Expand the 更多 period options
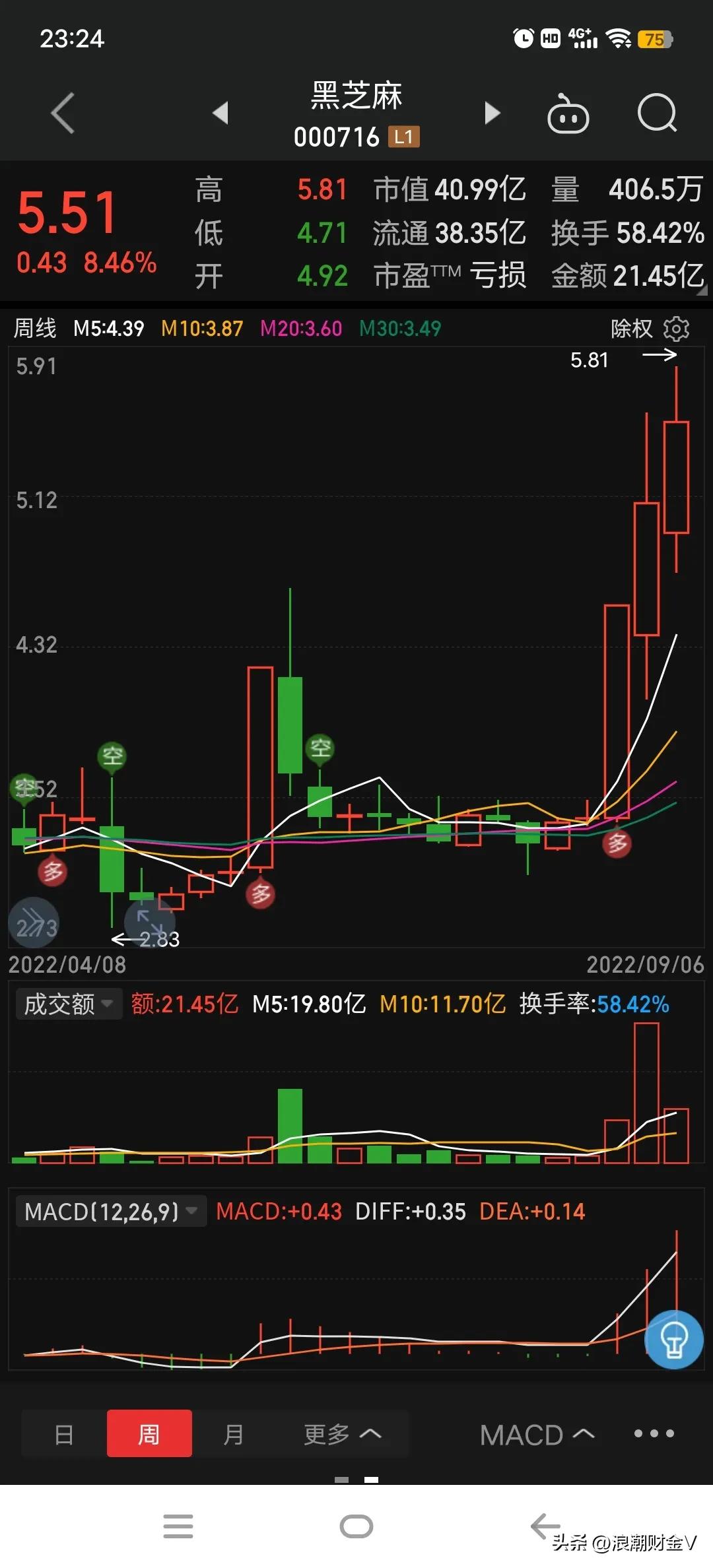The height and width of the screenshot is (1568, 713). [x=342, y=1433]
